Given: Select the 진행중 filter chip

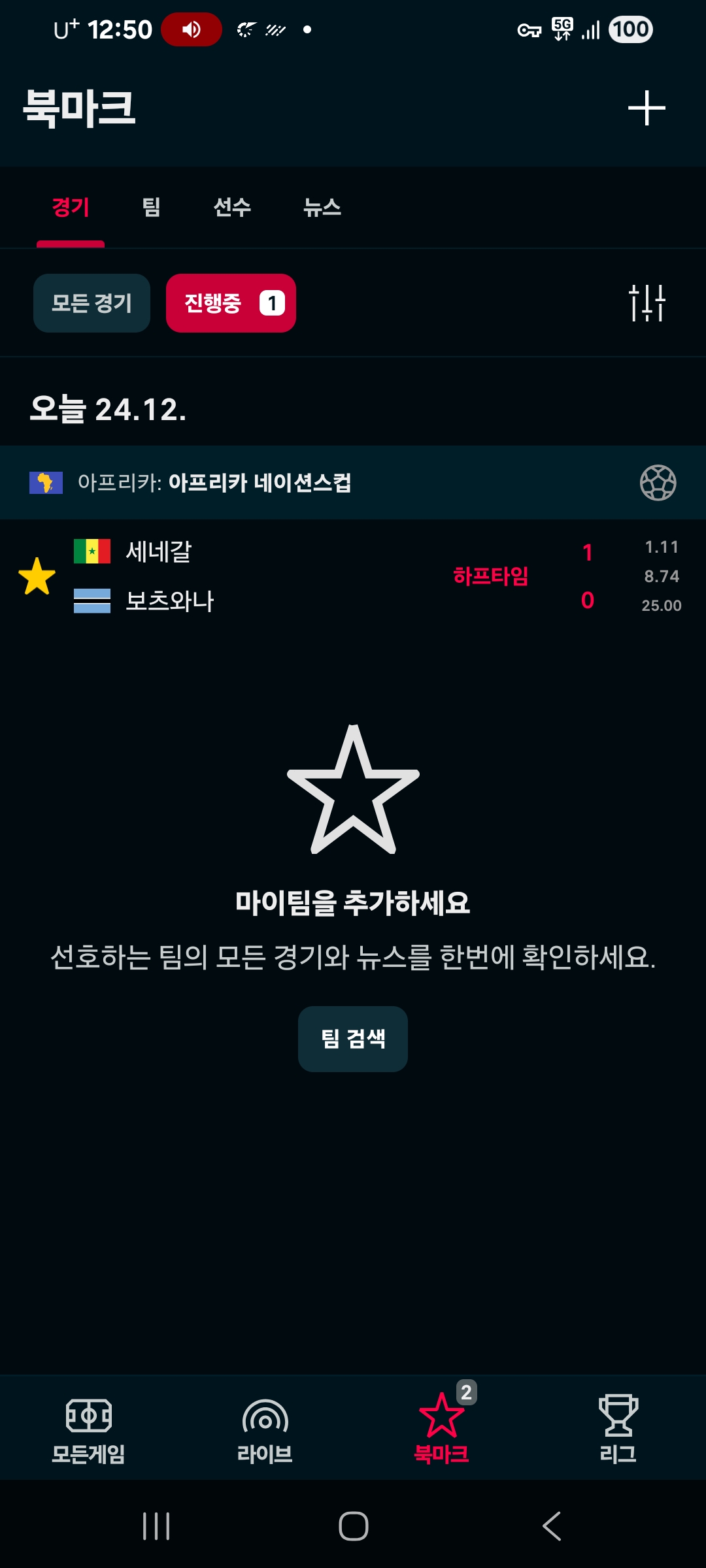Looking at the screenshot, I should pos(231,303).
